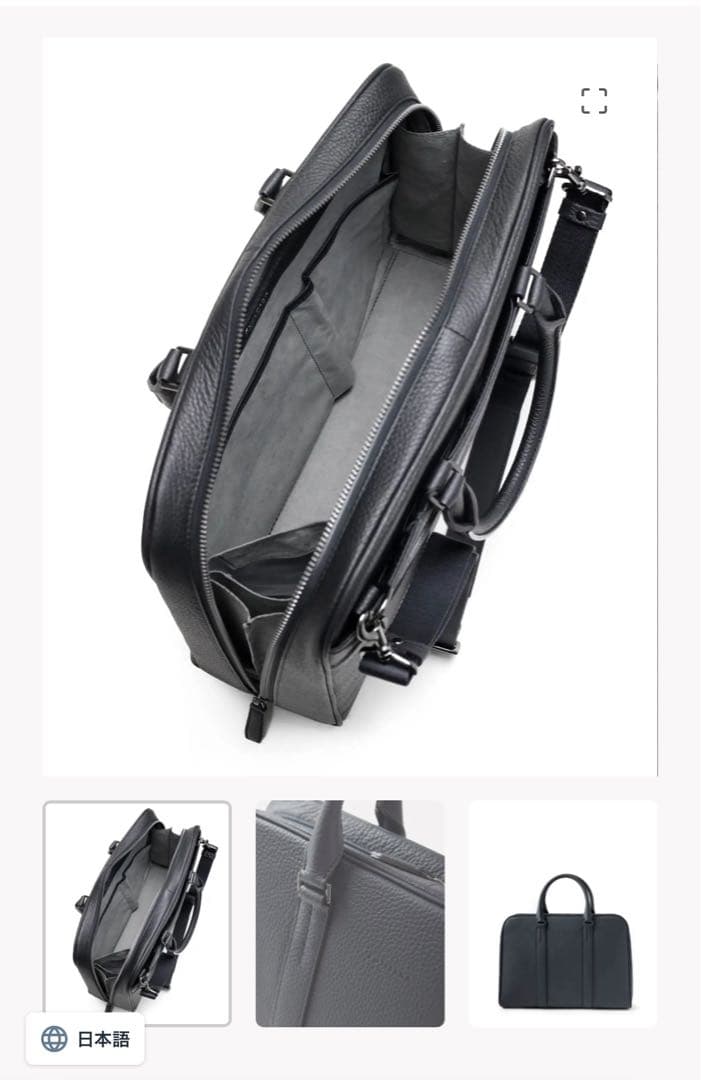
Task: Open the 日本語 language selector
Action: (x=86, y=1039)
